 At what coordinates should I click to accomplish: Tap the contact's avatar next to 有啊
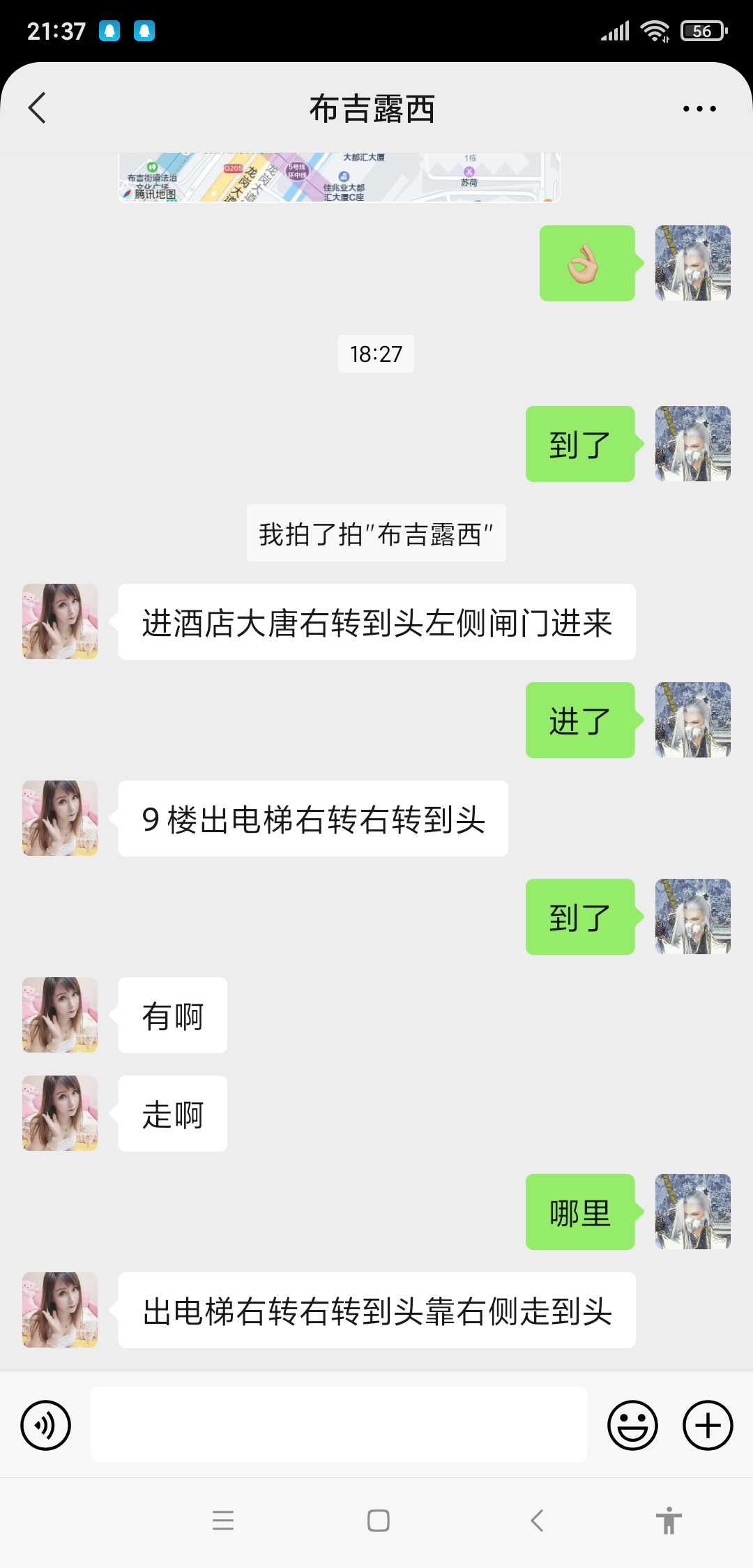(x=59, y=1015)
